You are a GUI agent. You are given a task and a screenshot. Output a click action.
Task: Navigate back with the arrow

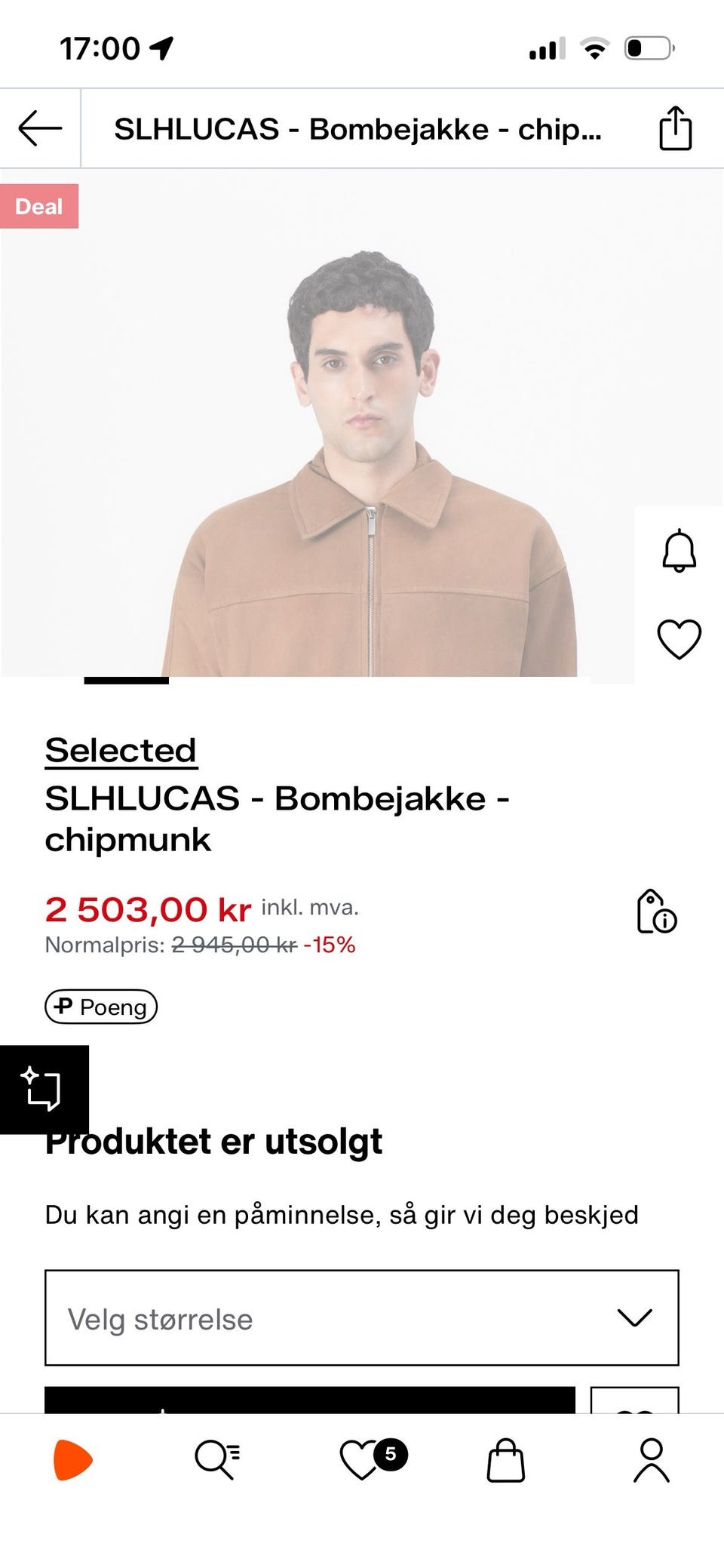point(35,127)
